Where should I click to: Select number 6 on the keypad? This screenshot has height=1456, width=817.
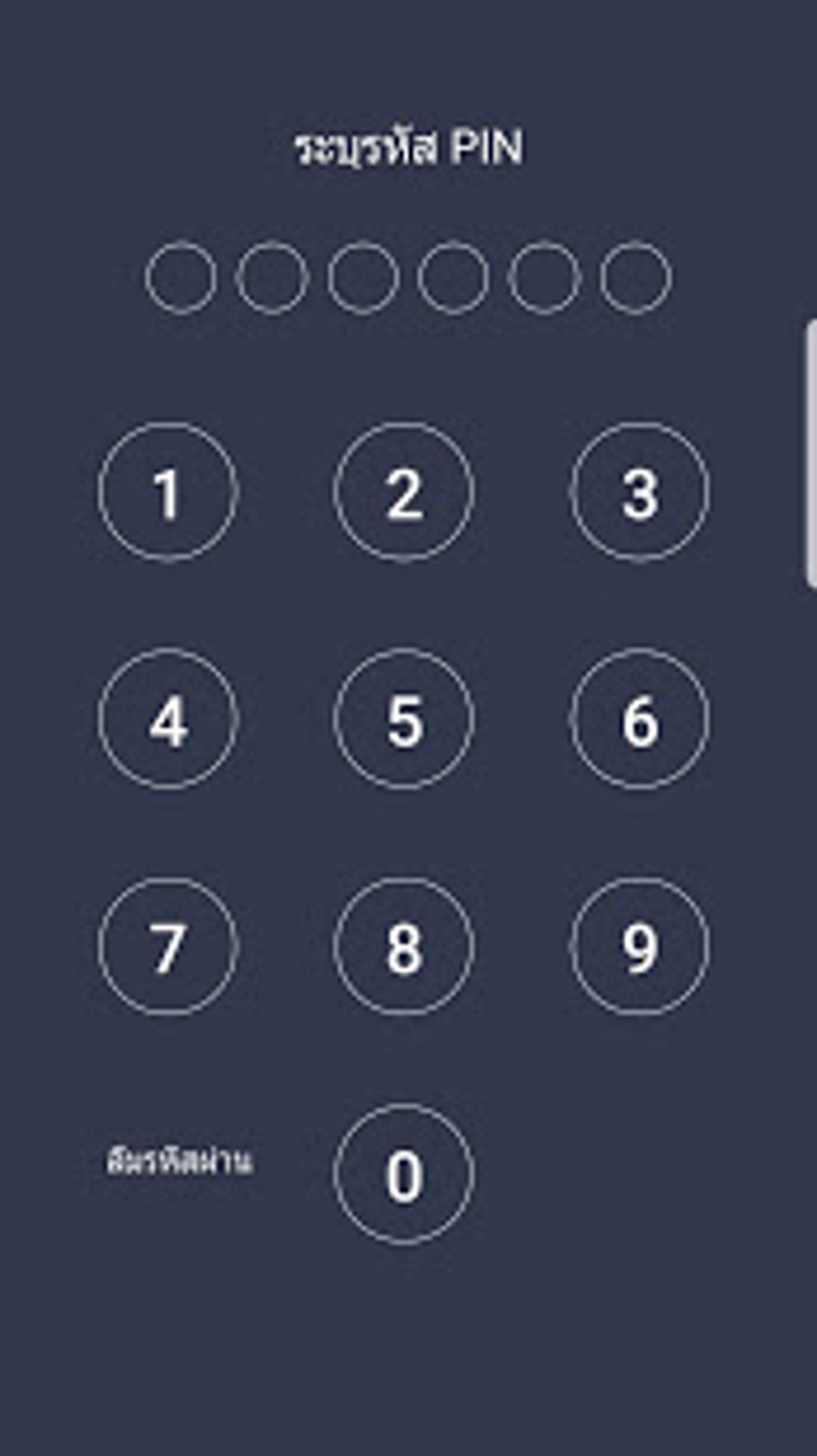[639, 720]
